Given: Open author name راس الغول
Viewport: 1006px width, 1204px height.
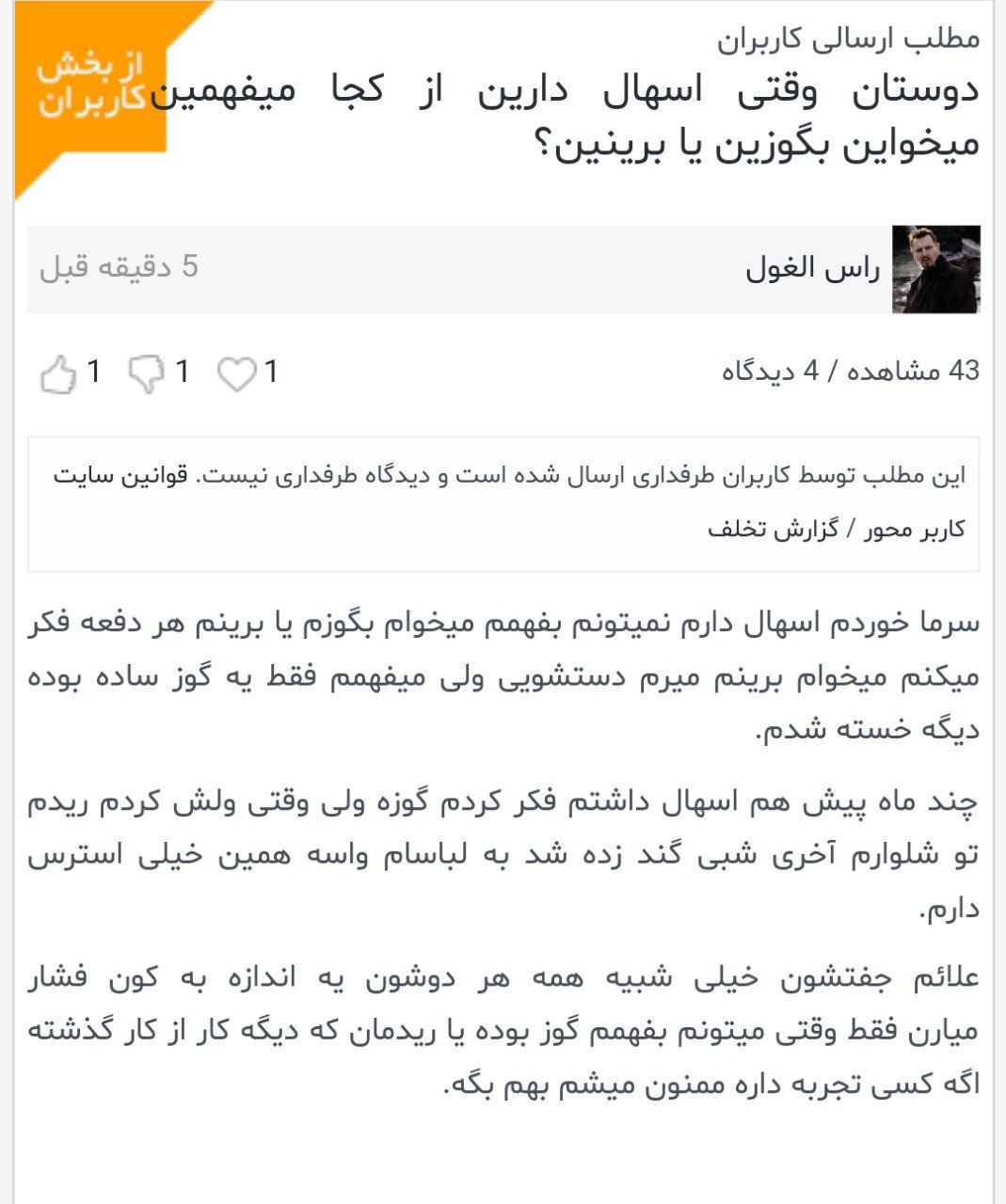Looking at the screenshot, I should (812, 270).
